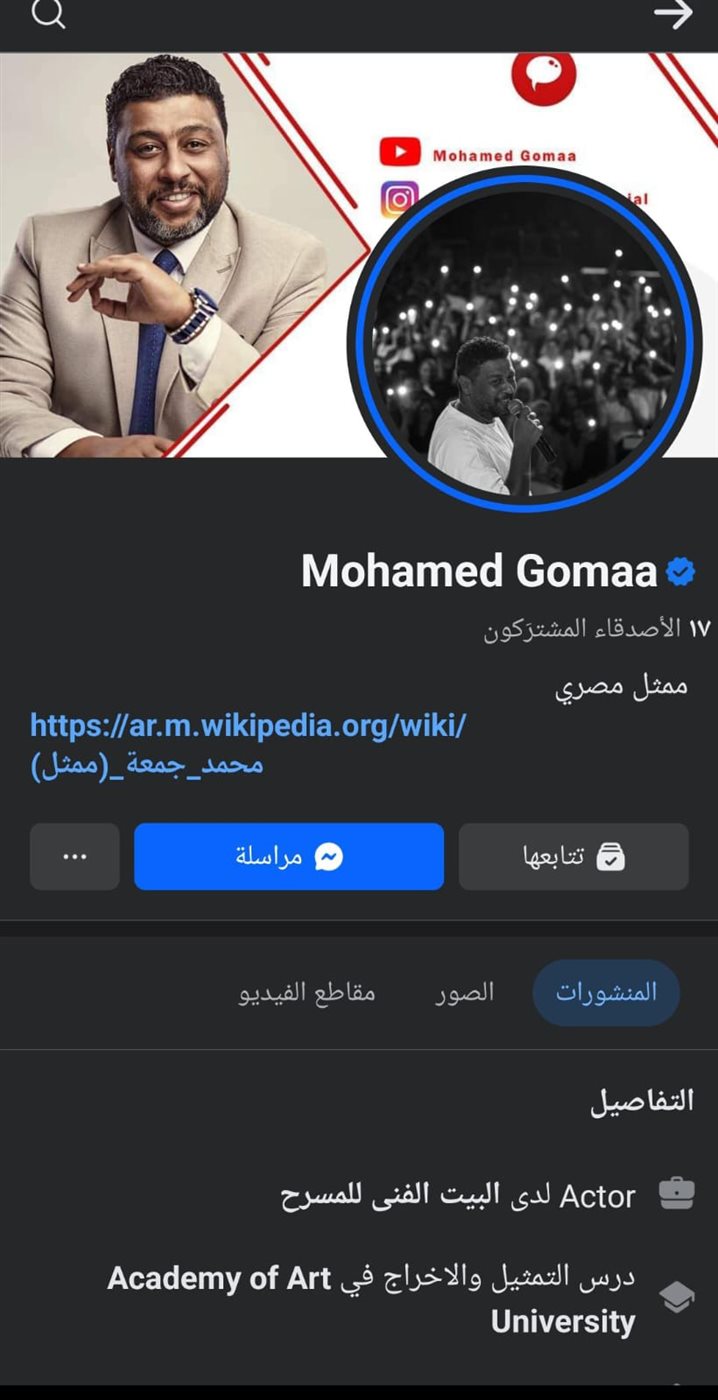
Task: View the cover photo
Action: [x=180, y=250]
